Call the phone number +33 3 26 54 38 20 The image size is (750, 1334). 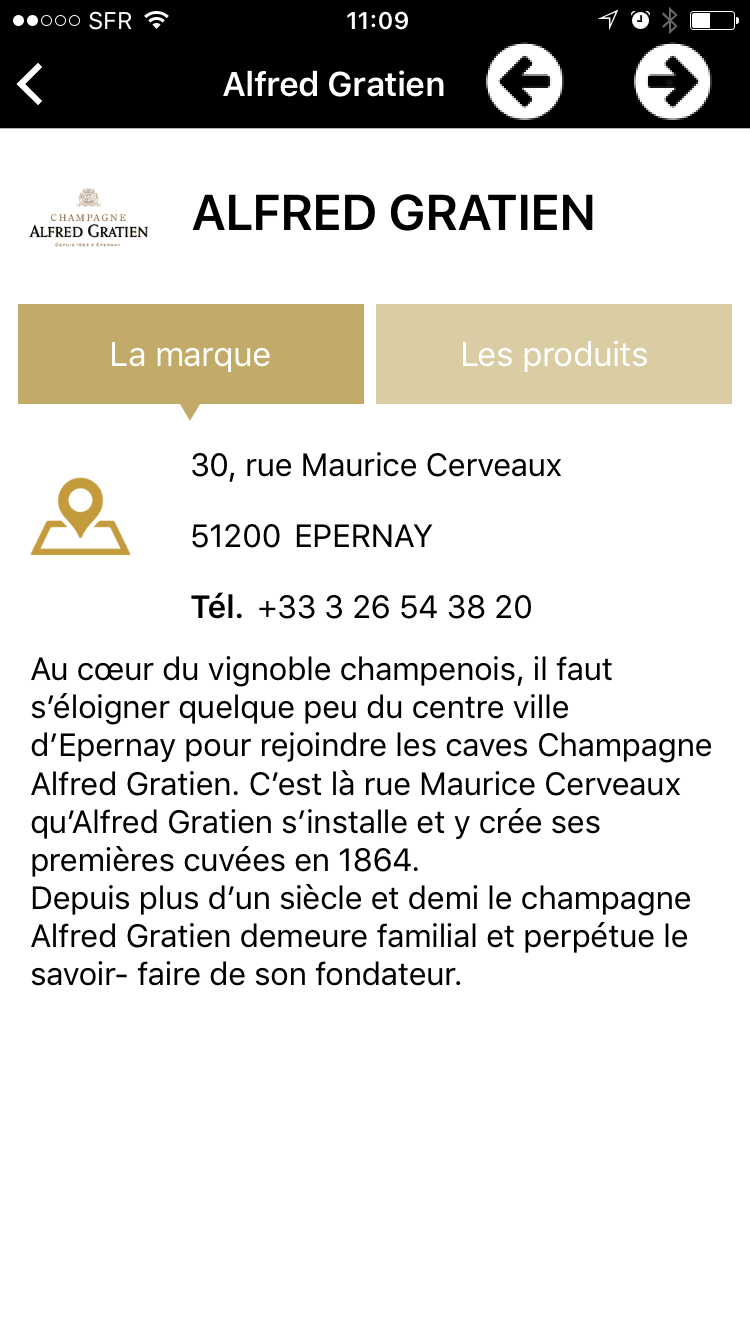pyautogui.click(x=394, y=607)
